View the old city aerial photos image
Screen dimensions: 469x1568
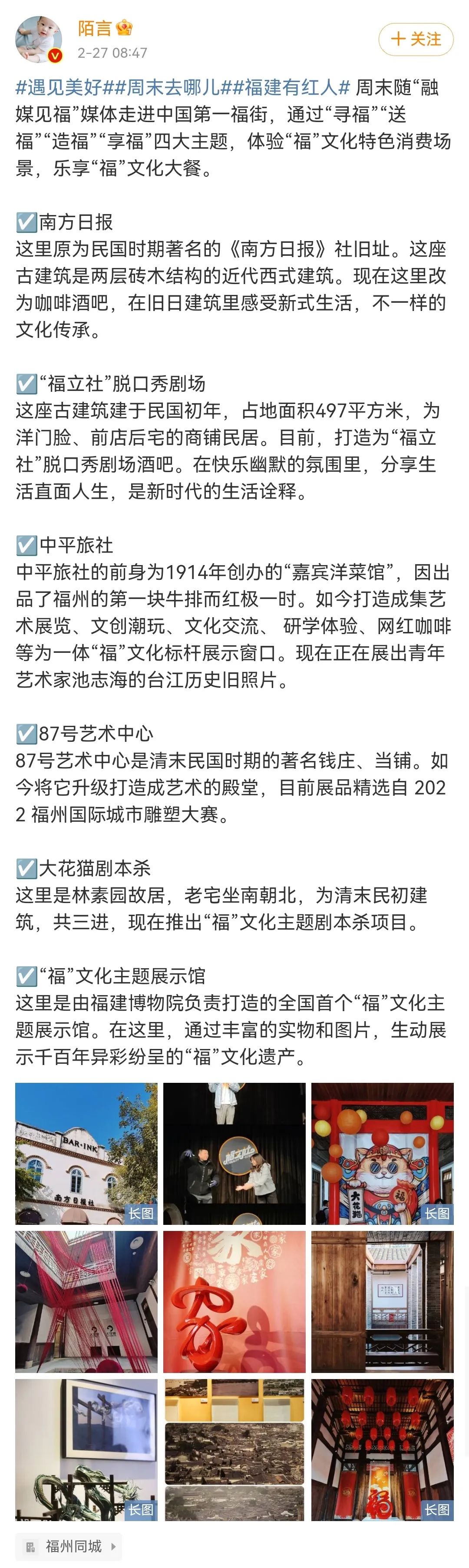click(x=234, y=1450)
